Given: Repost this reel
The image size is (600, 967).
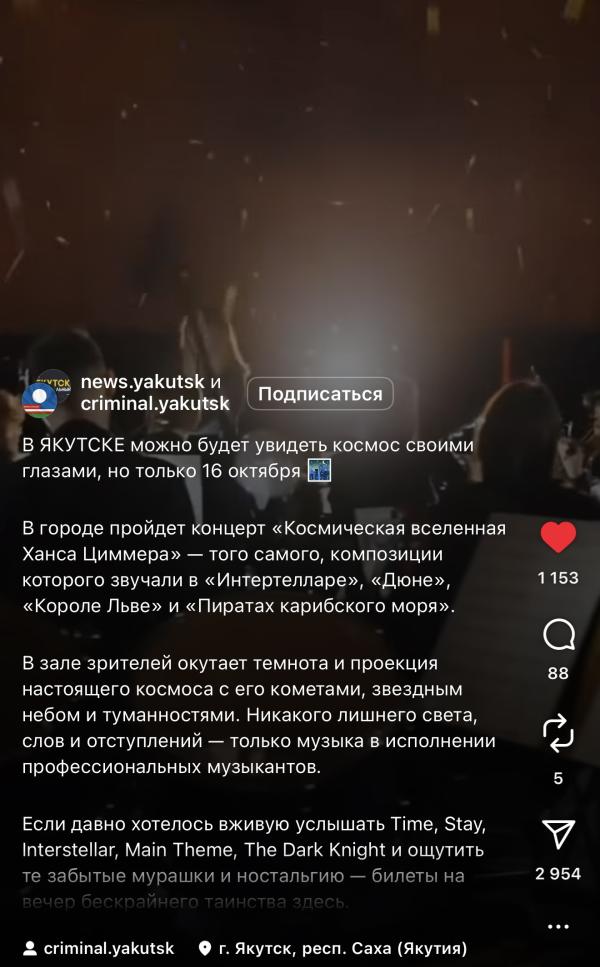Looking at the screenshot, I should (x=558, y=733).
